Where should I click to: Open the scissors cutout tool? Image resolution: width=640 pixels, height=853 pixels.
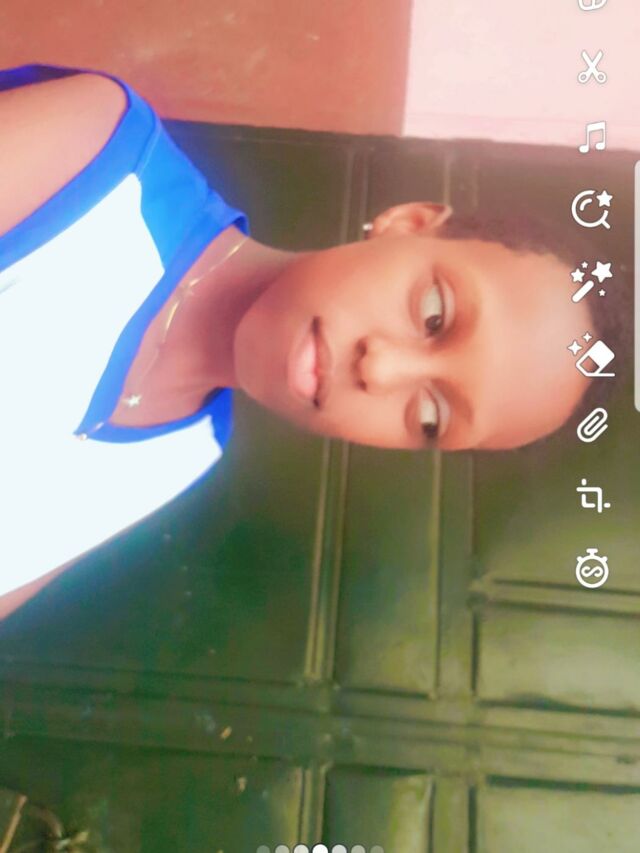(592, 68)
